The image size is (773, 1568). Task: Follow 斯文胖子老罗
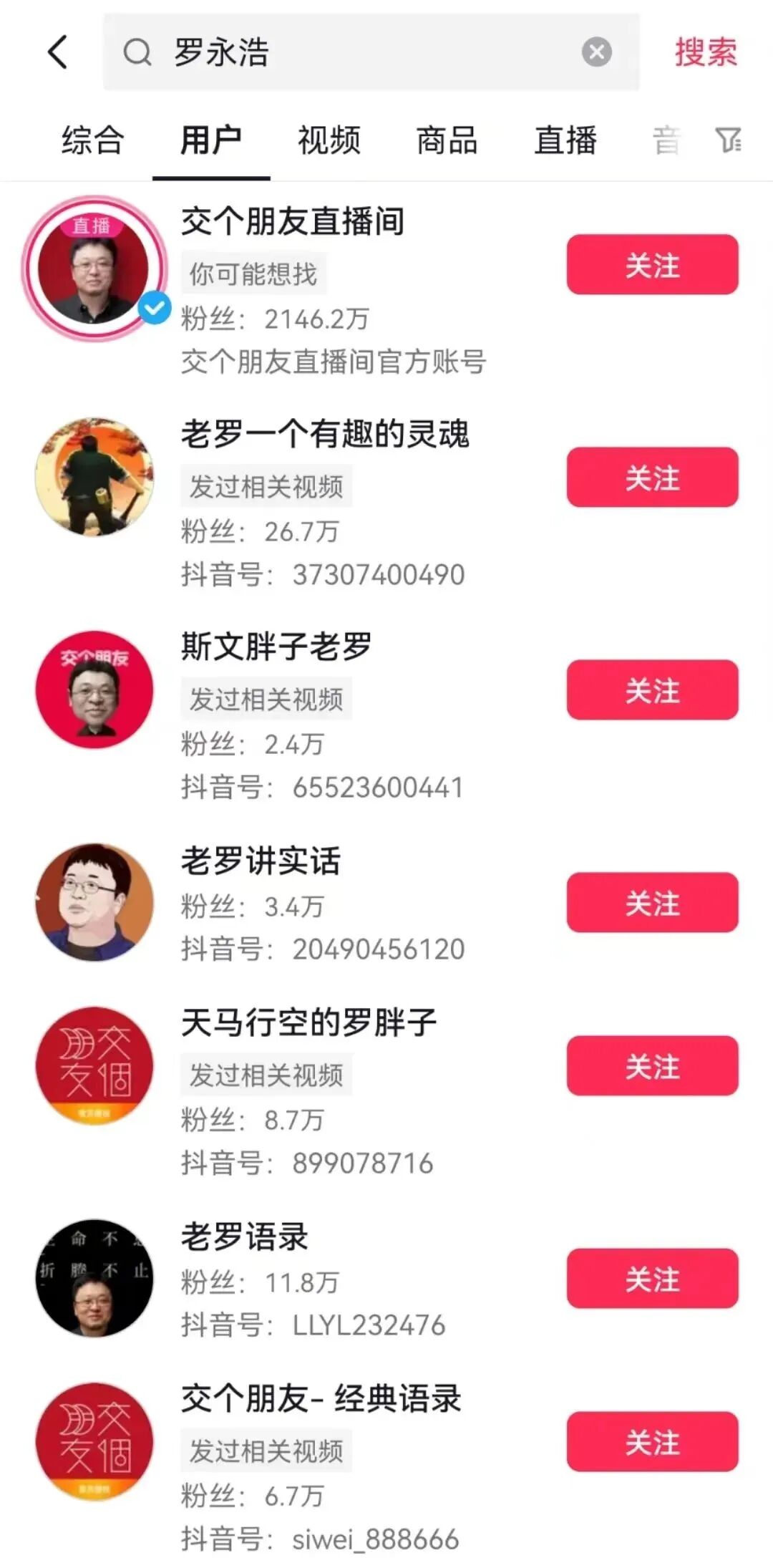point(652,689)
